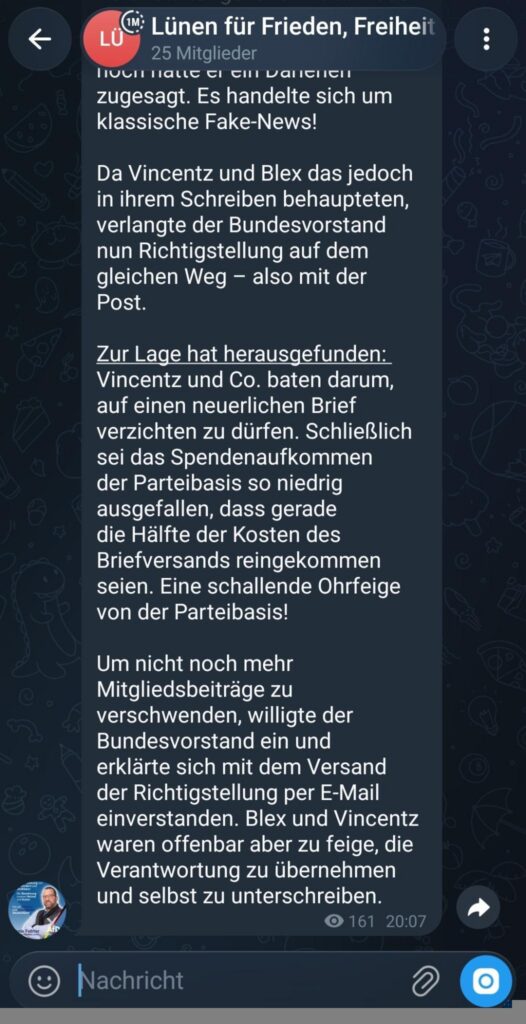The width and height of the screenshot is (526, 1024).
Task: Forward the message with the share arrow
Action: [x=478, y=907]
